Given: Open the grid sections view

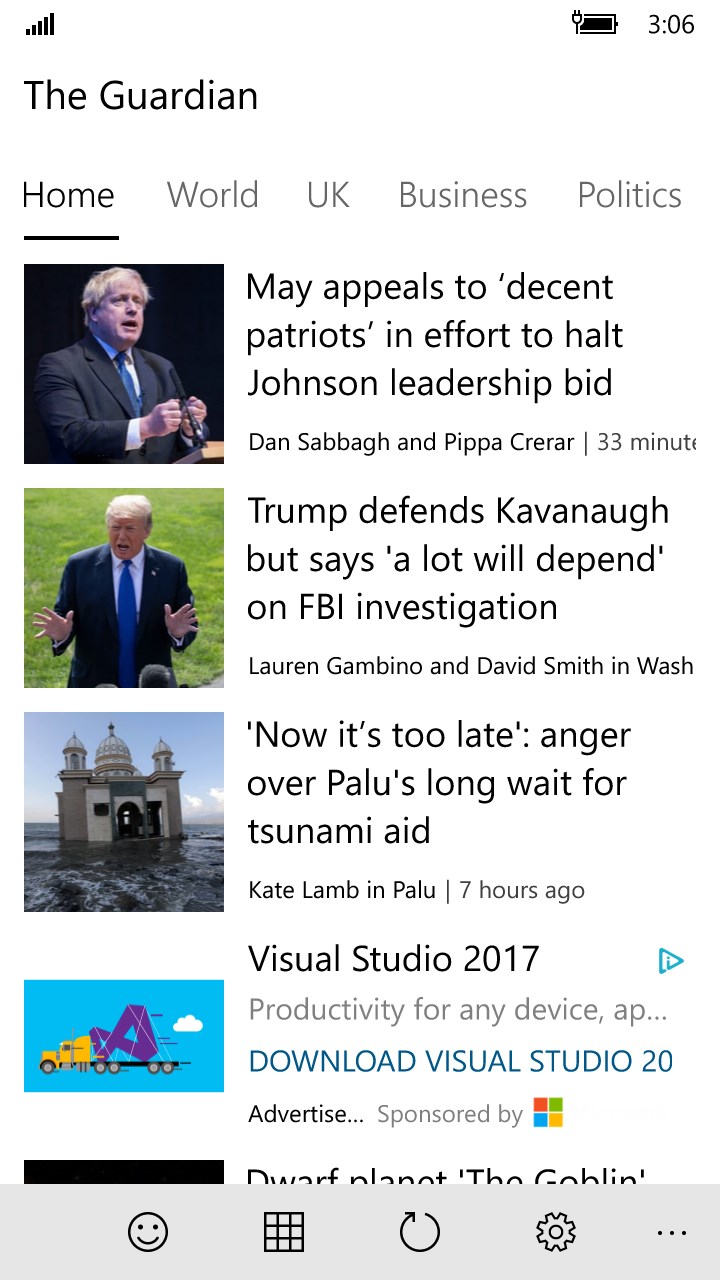Looking at the screenshot, I should [284, 1232].
